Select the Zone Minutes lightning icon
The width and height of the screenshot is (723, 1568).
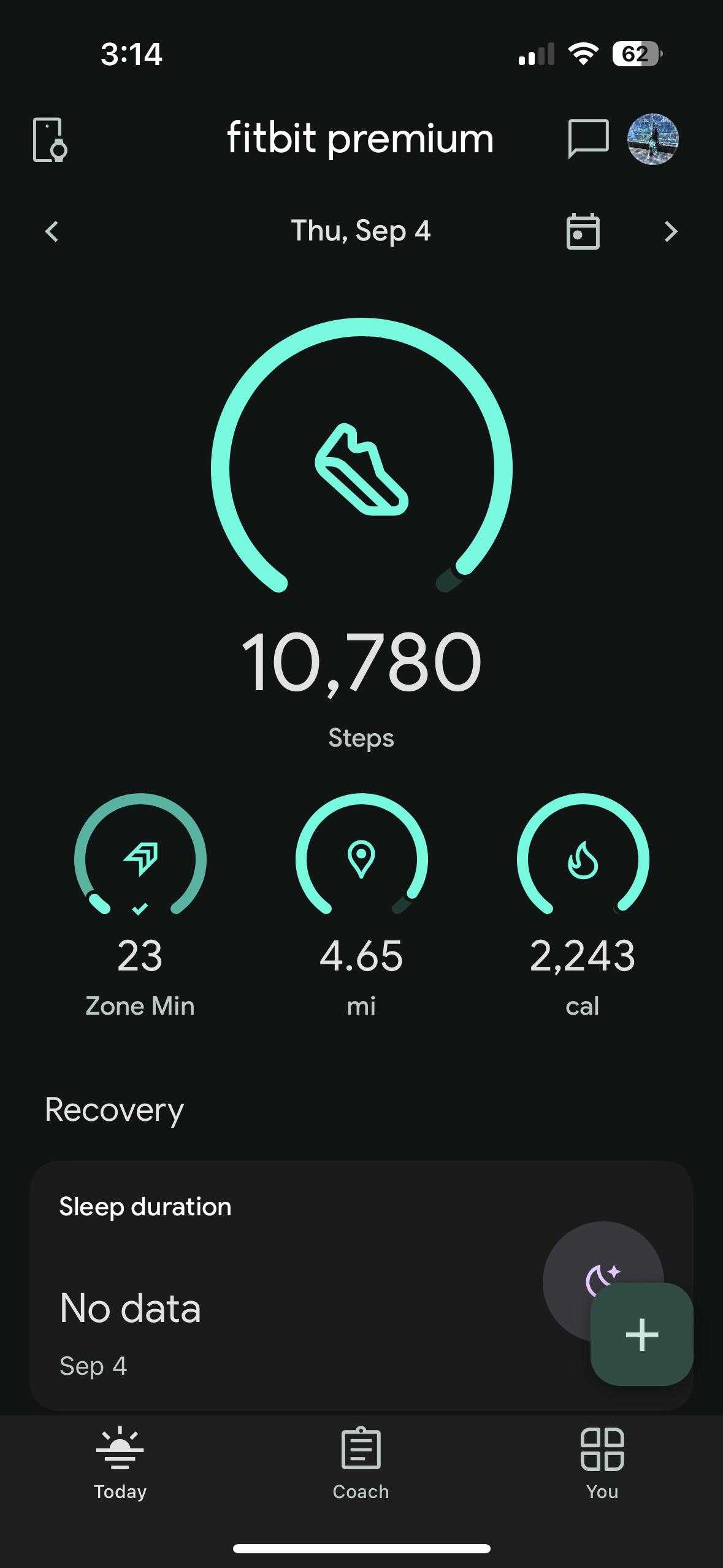coord(140,859)
